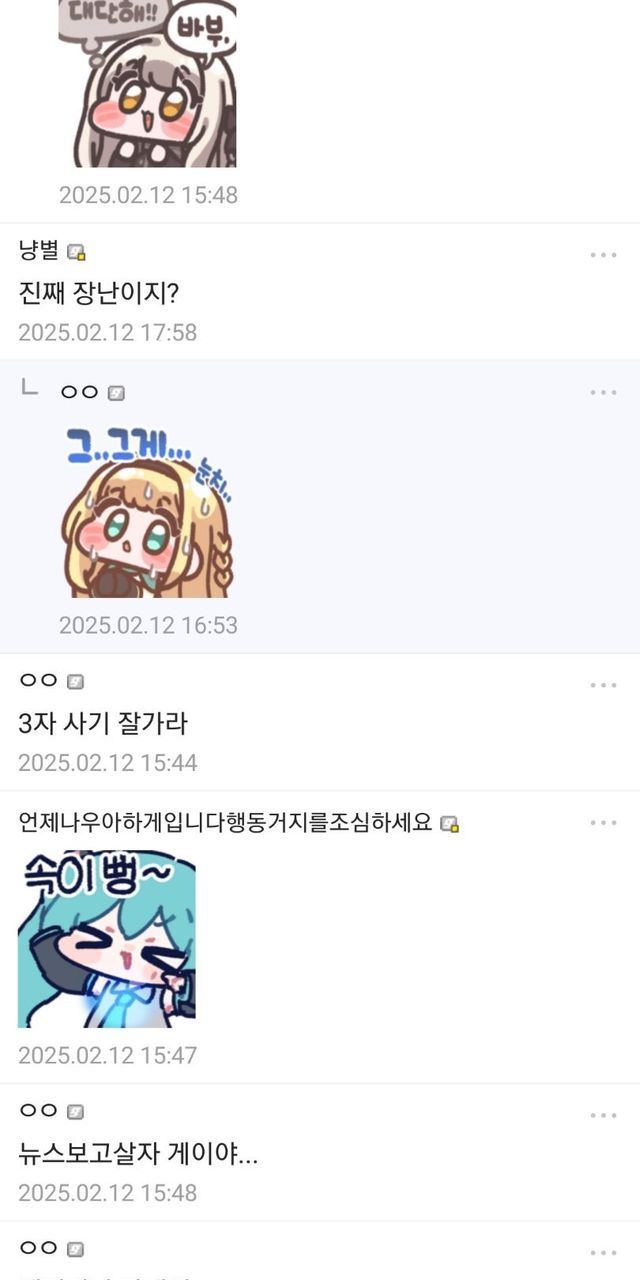Open more options for '3자 사기 잘가라' comment

click(603, 685)
